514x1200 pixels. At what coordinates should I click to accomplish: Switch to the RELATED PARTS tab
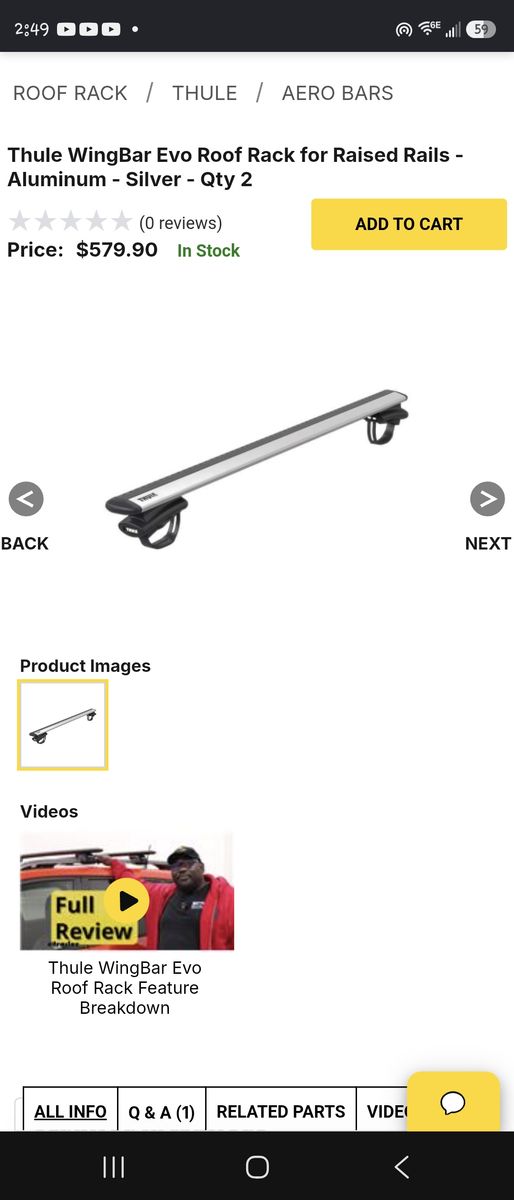point(280,1111)
